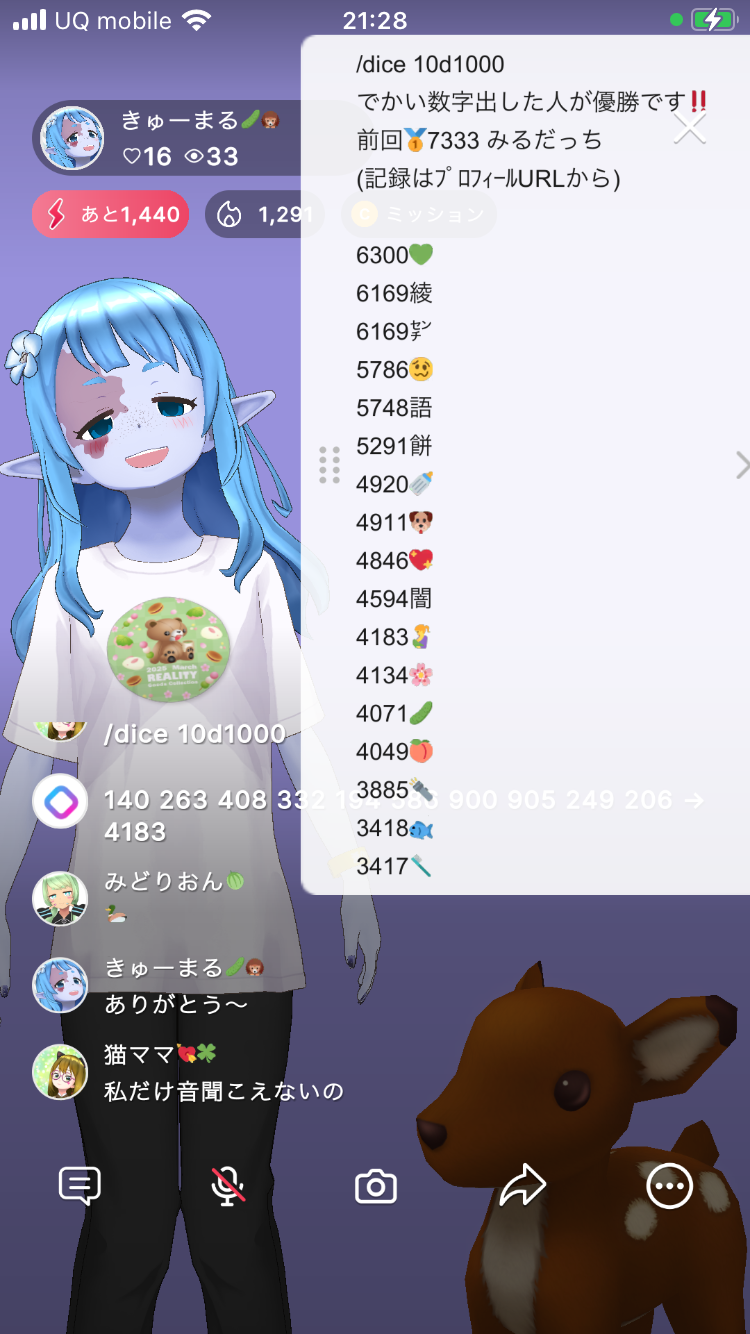This screenshot has width=750, height=1334.
Task: Open the comment input icon
Action: click(79, 1186)
